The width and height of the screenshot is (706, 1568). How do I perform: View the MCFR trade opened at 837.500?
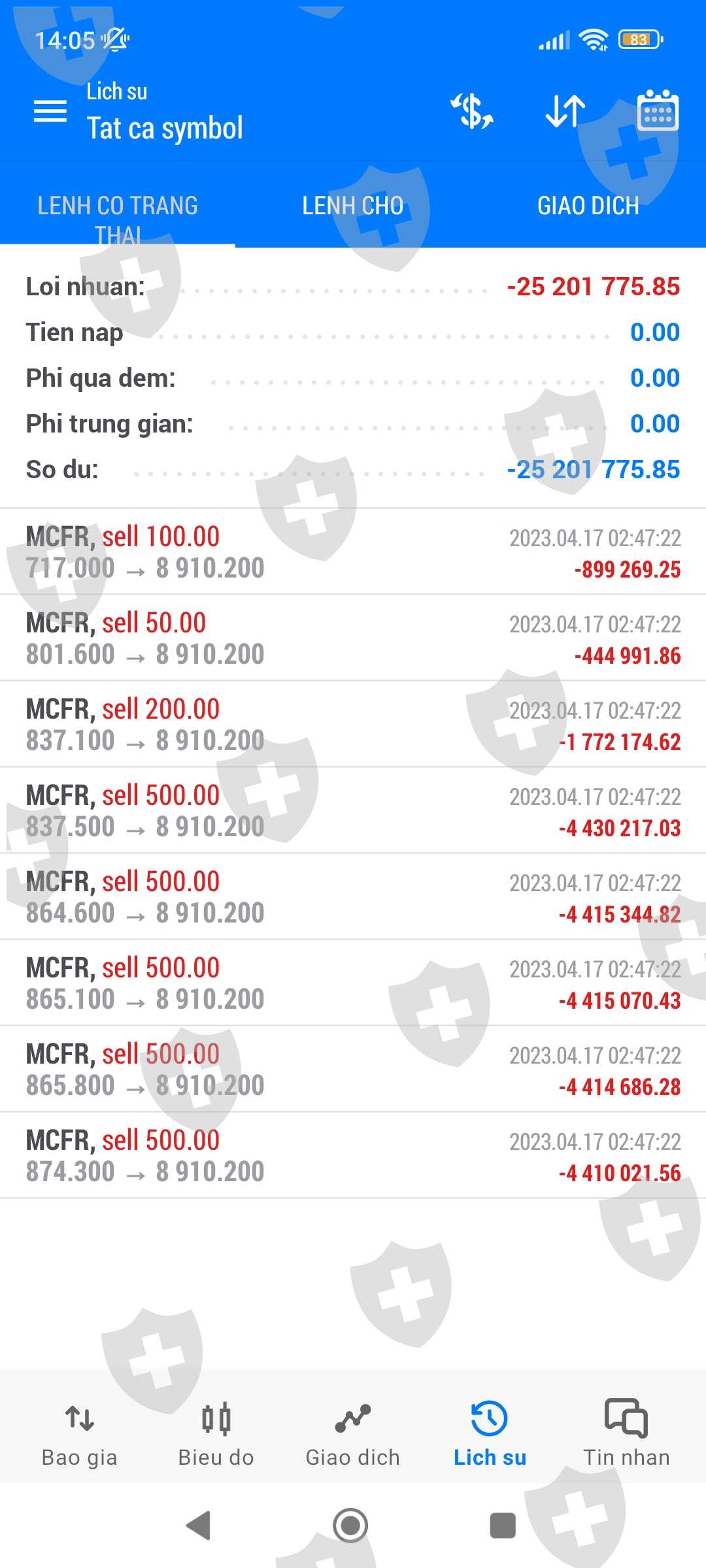click(353, 811)
